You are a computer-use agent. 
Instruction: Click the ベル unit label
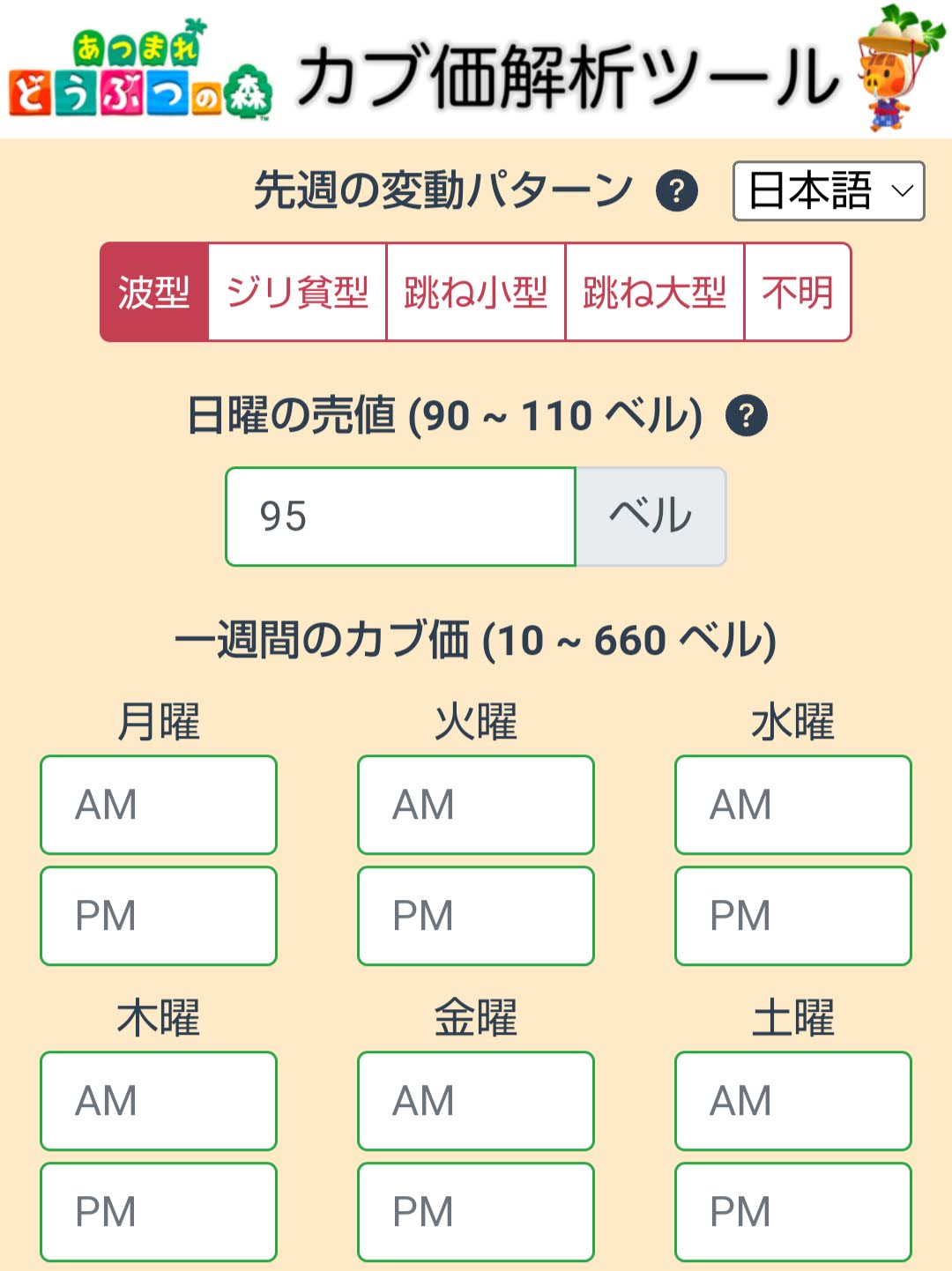coord(650,517)
